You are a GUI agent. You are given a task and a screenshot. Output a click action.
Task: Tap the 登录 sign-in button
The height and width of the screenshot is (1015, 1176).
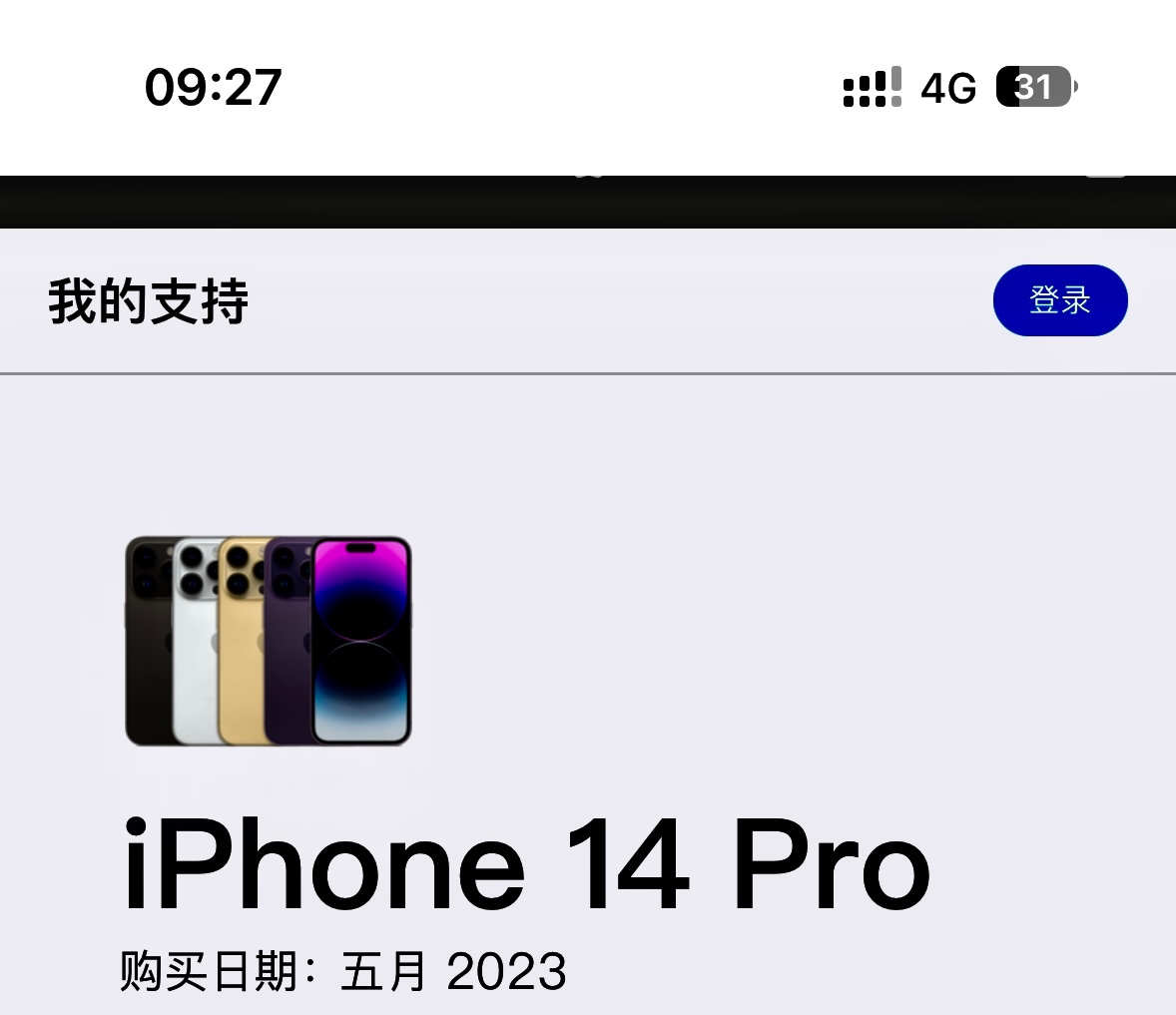[x=1059, y=300]
